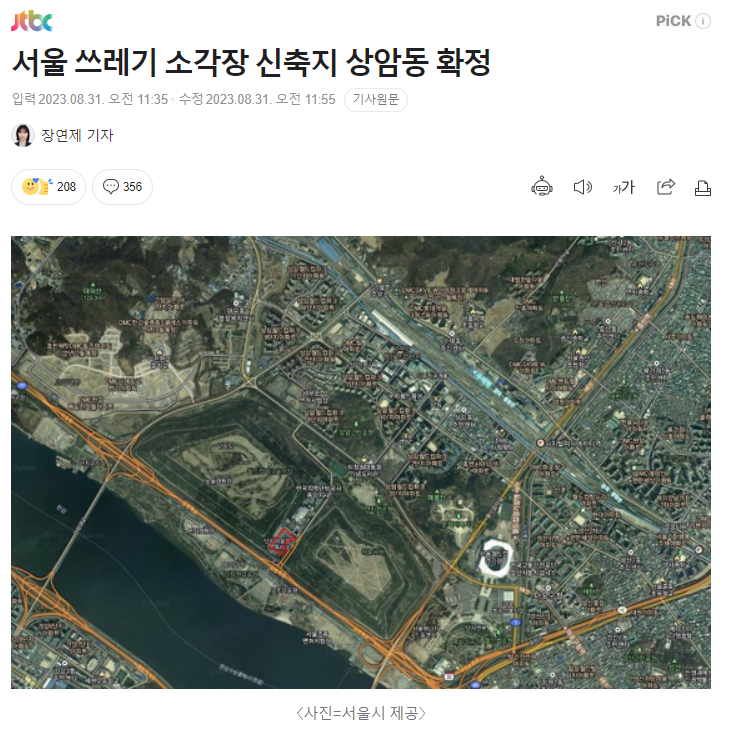
Task: Print the article
Action: (x=703, y=187)
